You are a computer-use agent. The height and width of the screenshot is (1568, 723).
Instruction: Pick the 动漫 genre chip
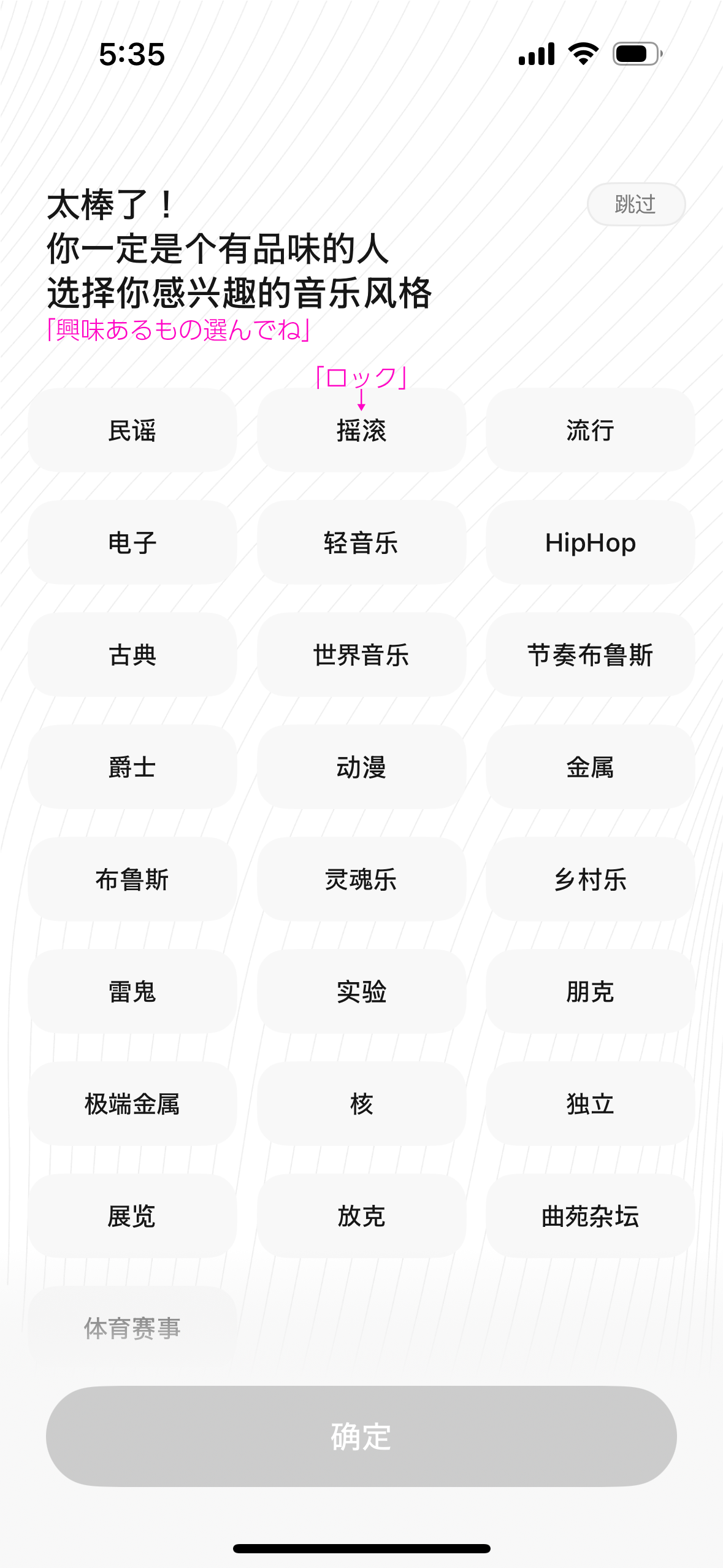point(361,767)
